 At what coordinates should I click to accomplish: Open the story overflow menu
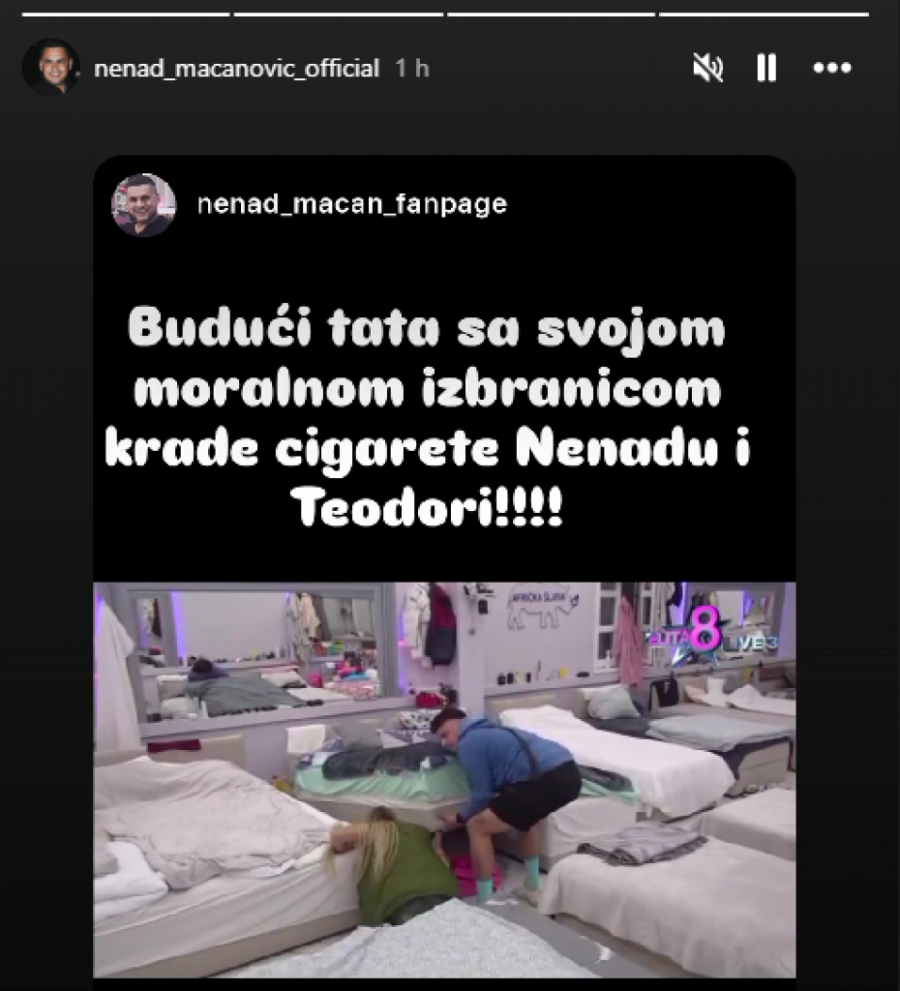point(831,68)
